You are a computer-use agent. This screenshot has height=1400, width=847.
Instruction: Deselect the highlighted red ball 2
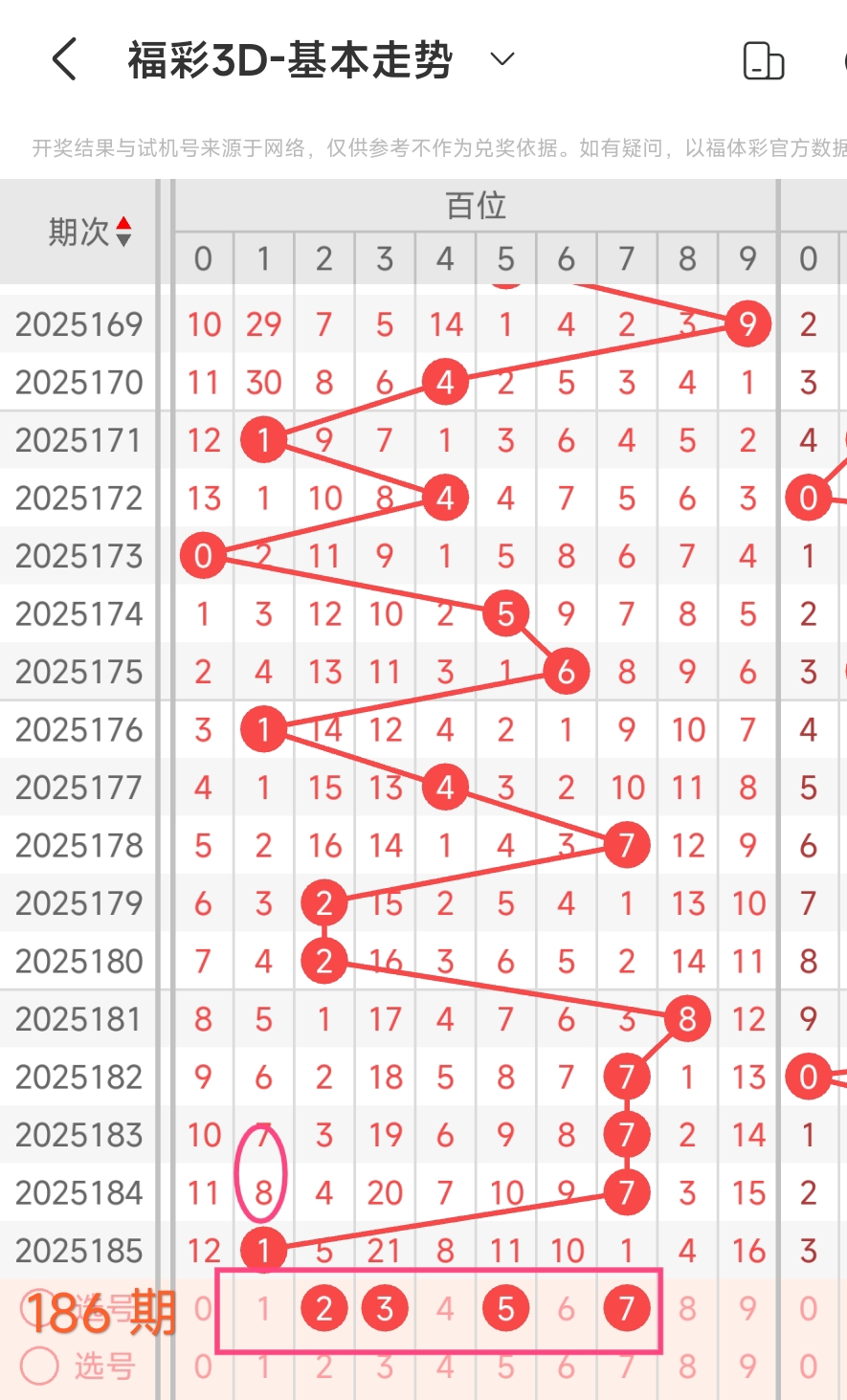point(324,1308)
